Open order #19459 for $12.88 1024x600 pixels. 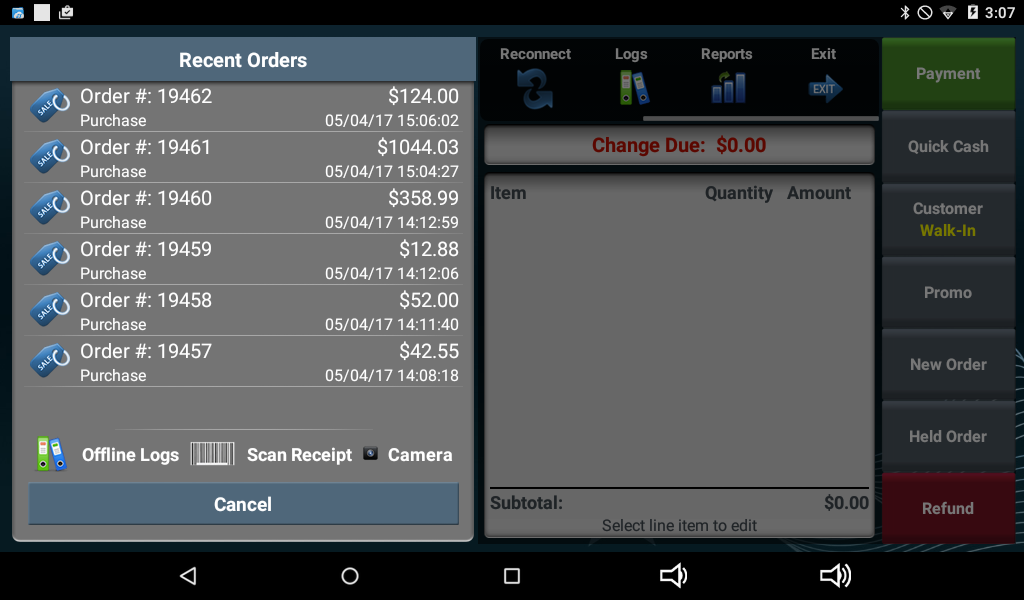(243, 260)
